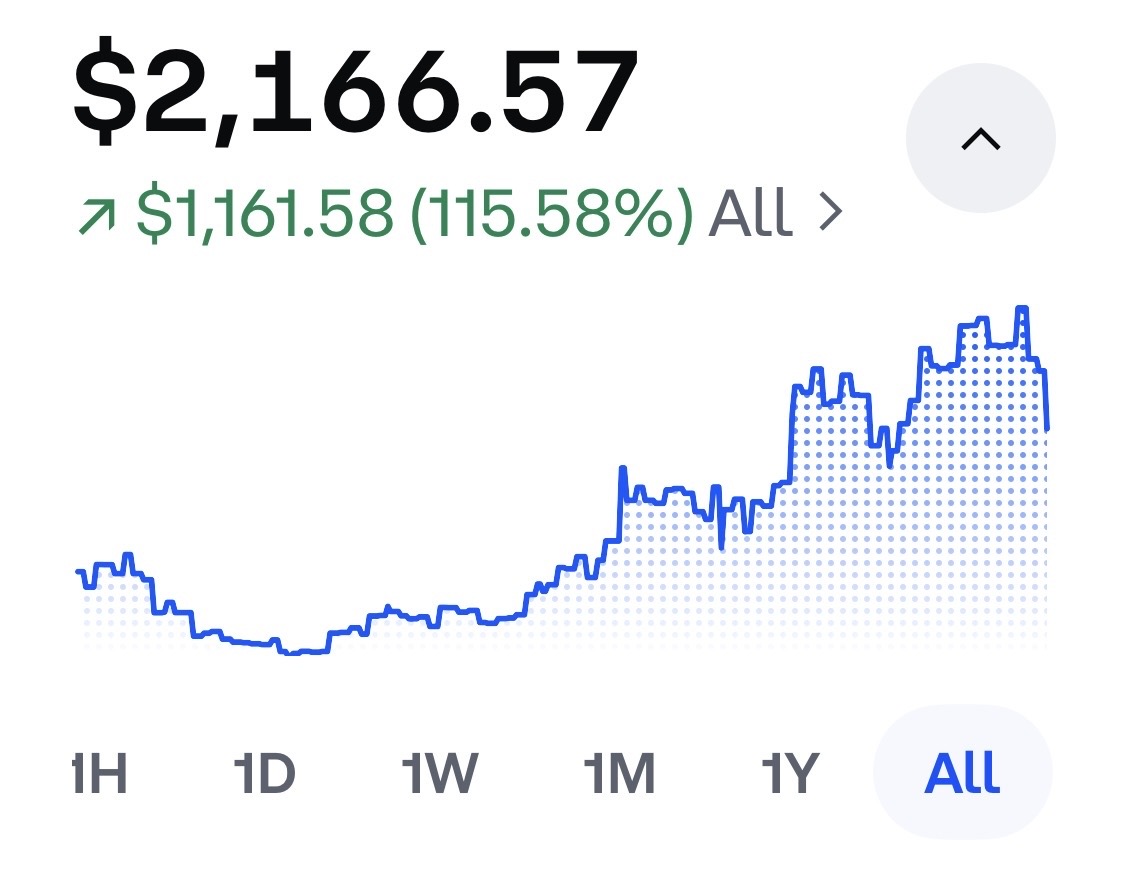The height and width of the screenshot is (871, 1125).
Task: Collapse the chart with the chevron button
Action: click(x=980, y=139)
